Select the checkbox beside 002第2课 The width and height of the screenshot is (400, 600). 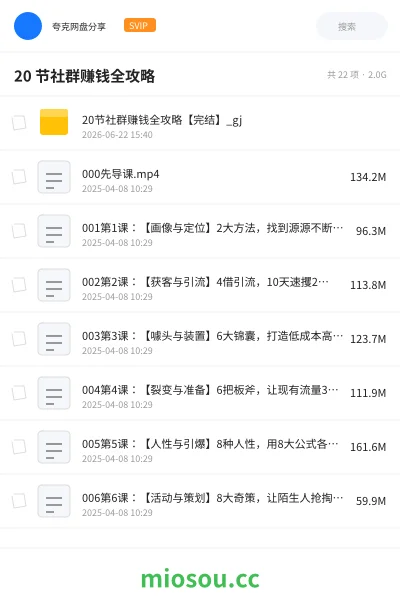[x=19, y=285]
